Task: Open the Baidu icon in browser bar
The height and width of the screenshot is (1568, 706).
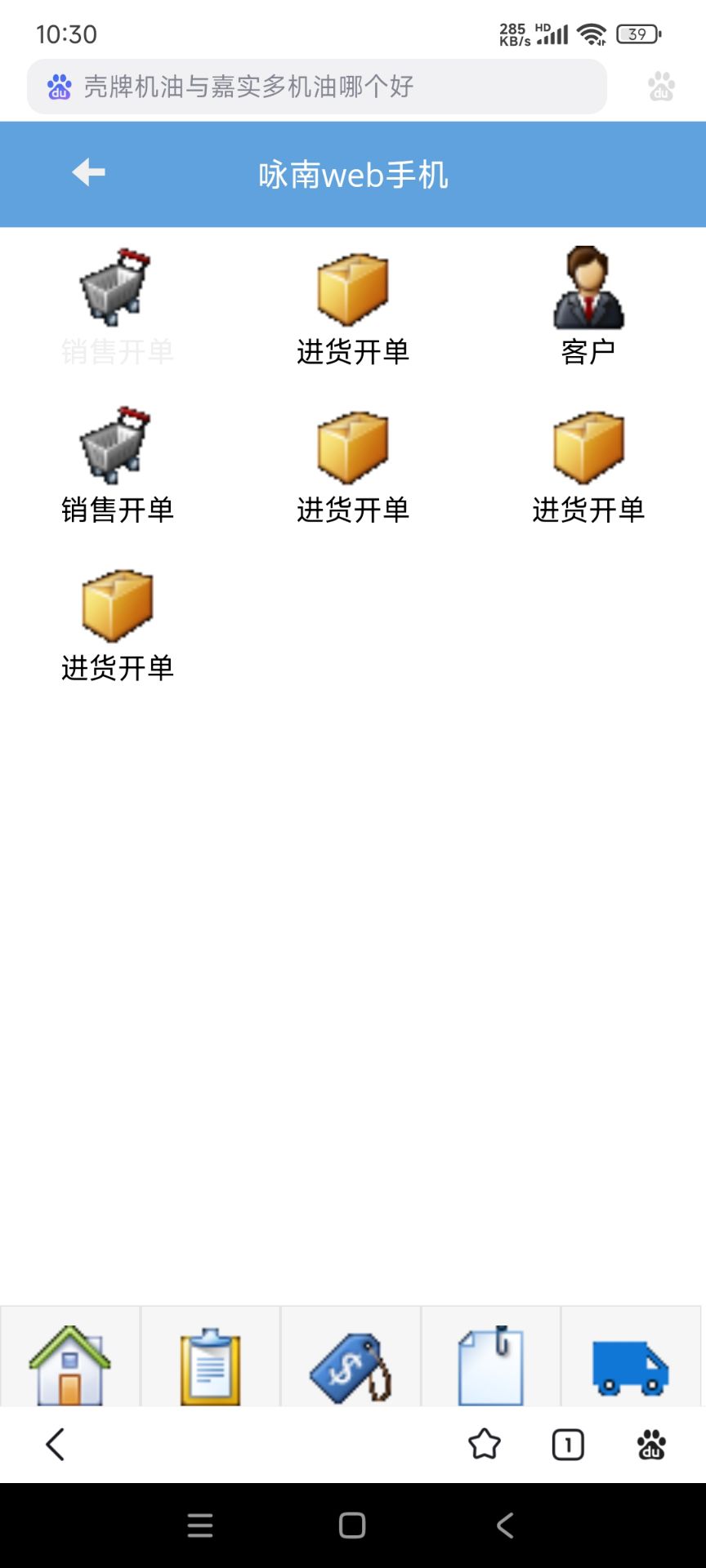Action: tap(650, 1444)
